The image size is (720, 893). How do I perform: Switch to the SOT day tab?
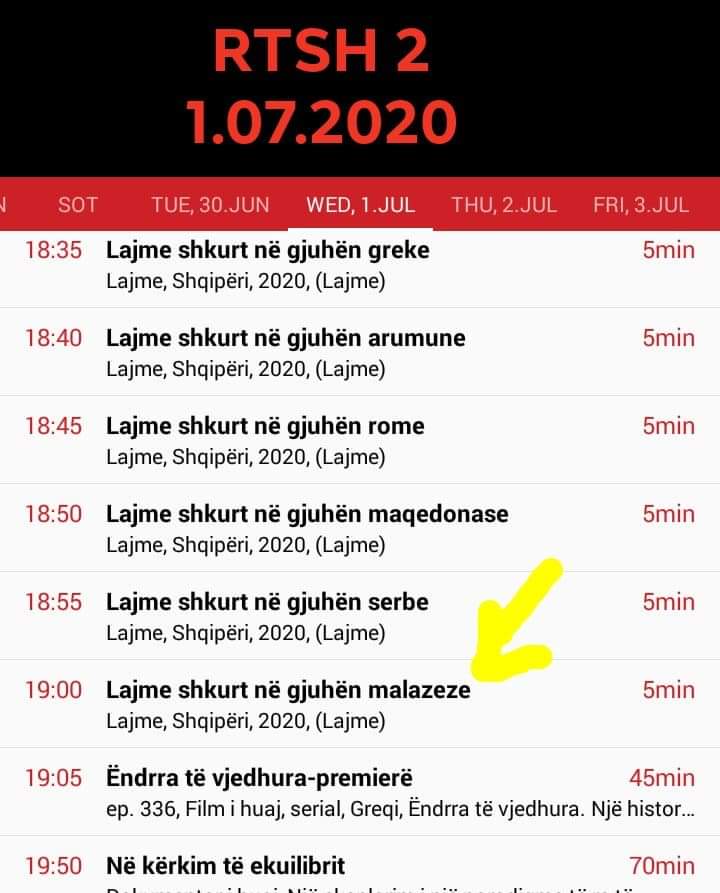[78, 205]
